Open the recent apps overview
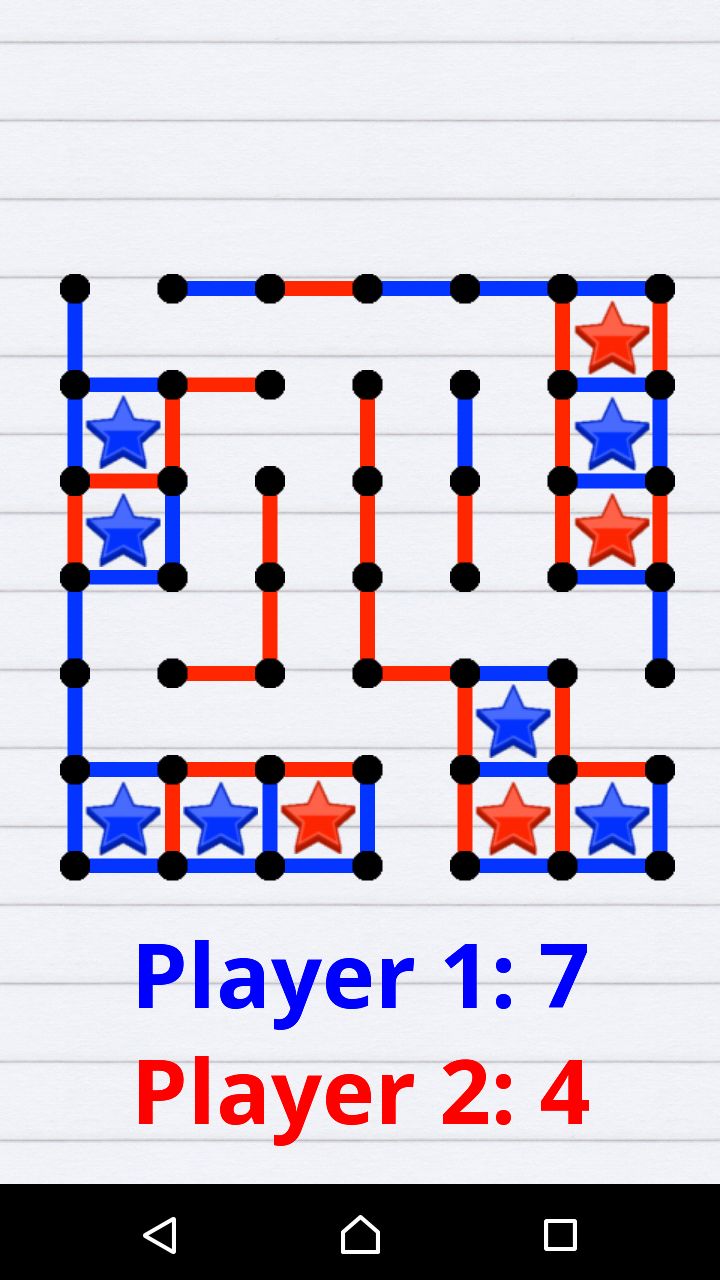The height and width of the screenshot is (1280, 720). tap(560, 1234)
